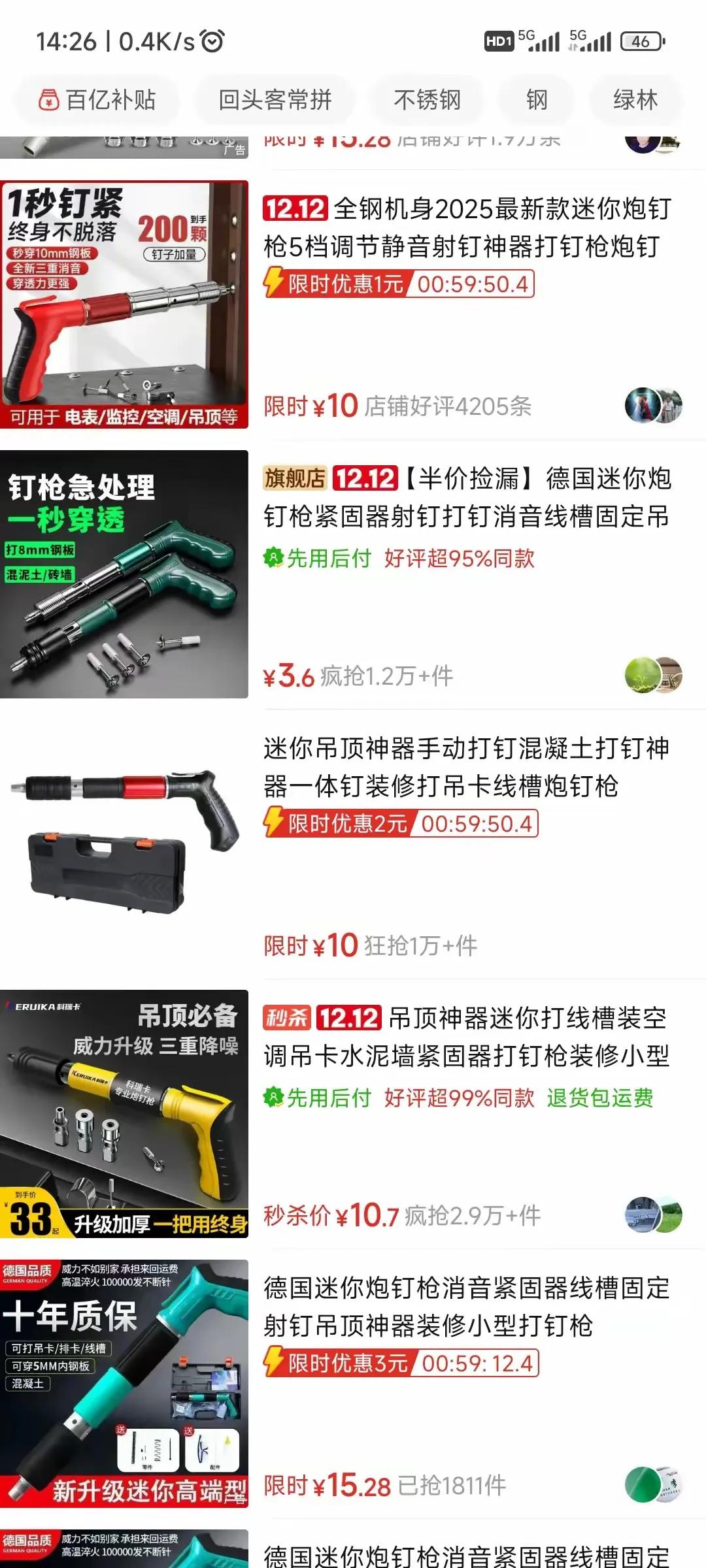
Task: Apply the 钢 filter chip
Action: tap(537, 100)
